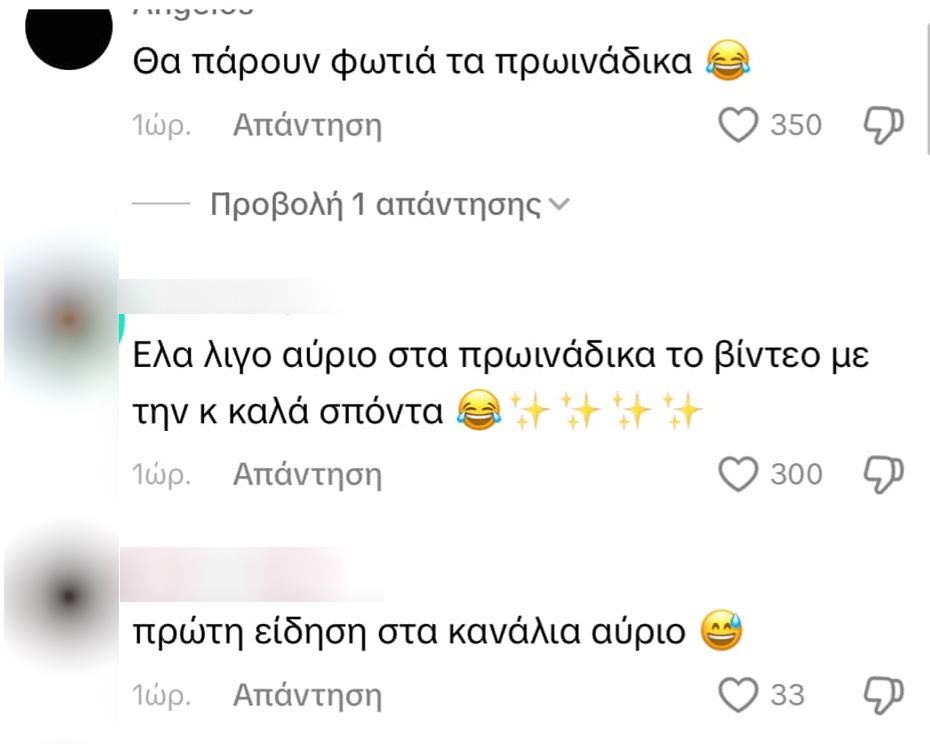This screenshot has width=930, height=744.
Task: Like the comment about 'καλά σπόντα'
Action: [x=738, y=474]
